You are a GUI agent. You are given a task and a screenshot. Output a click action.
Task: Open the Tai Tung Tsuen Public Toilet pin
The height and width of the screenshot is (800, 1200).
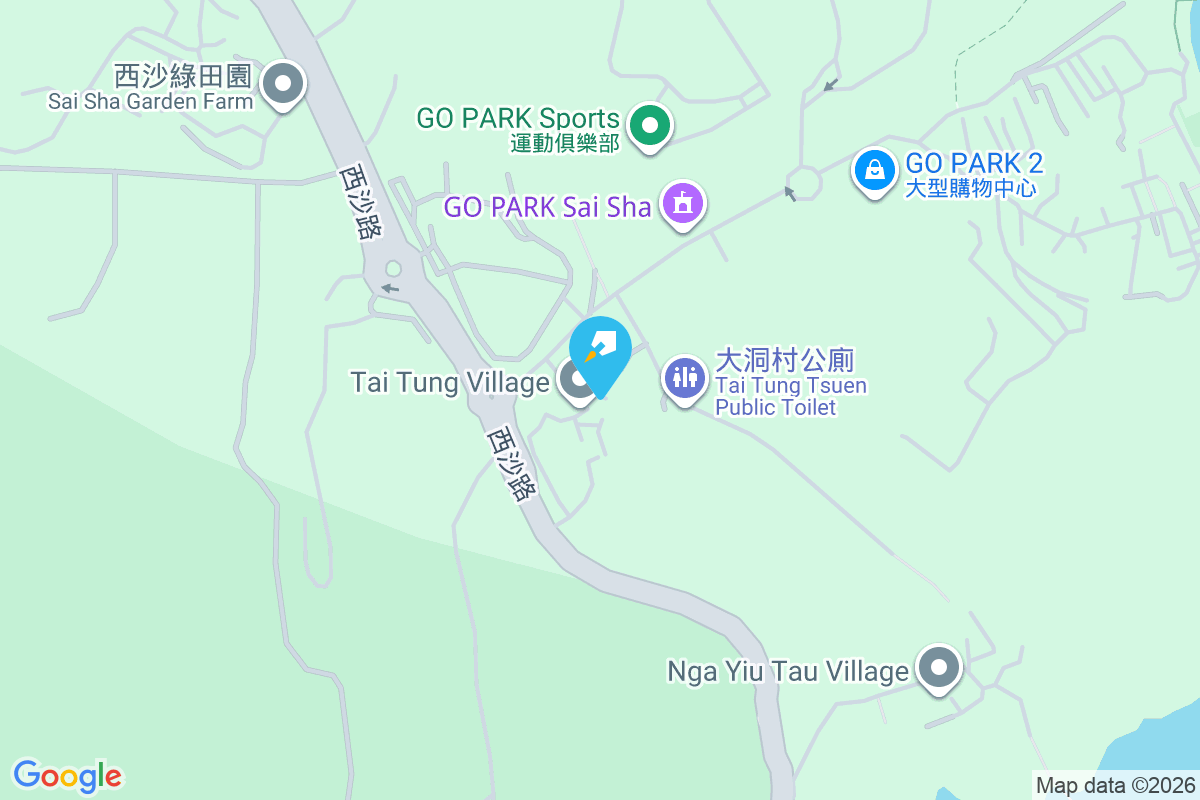685,378
